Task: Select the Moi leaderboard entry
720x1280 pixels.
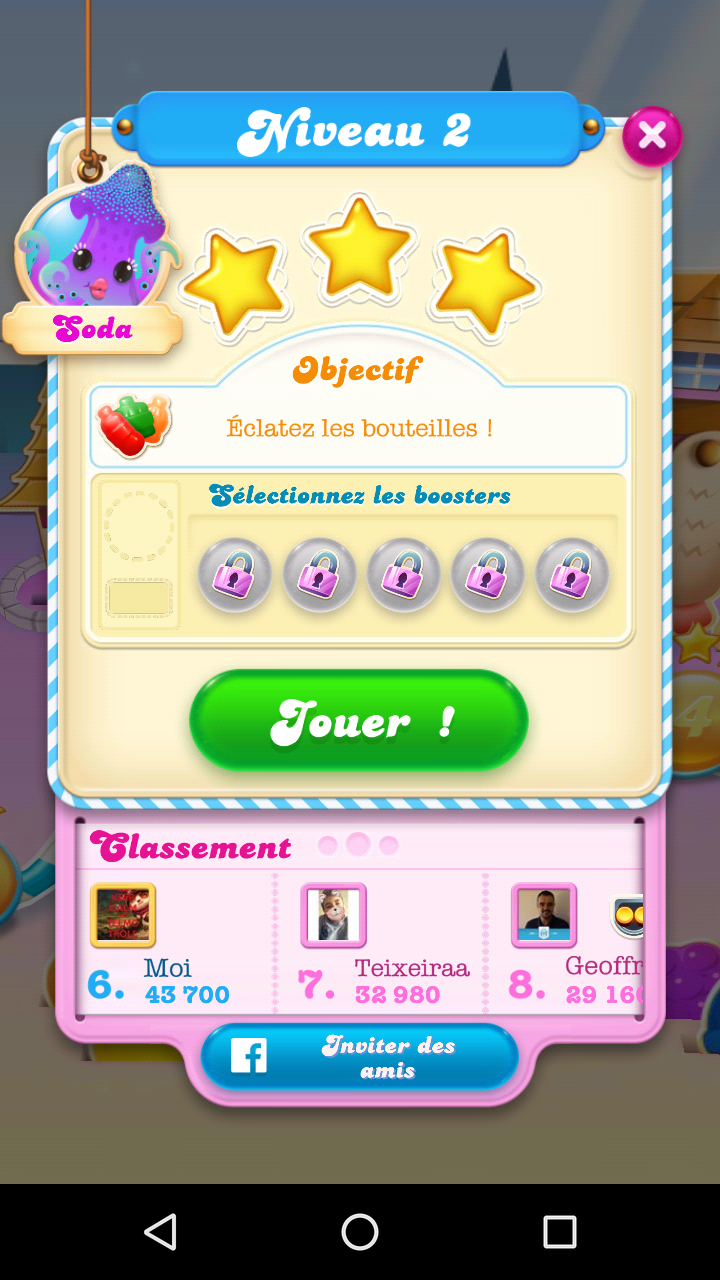Action: click(x=170, y=945)
